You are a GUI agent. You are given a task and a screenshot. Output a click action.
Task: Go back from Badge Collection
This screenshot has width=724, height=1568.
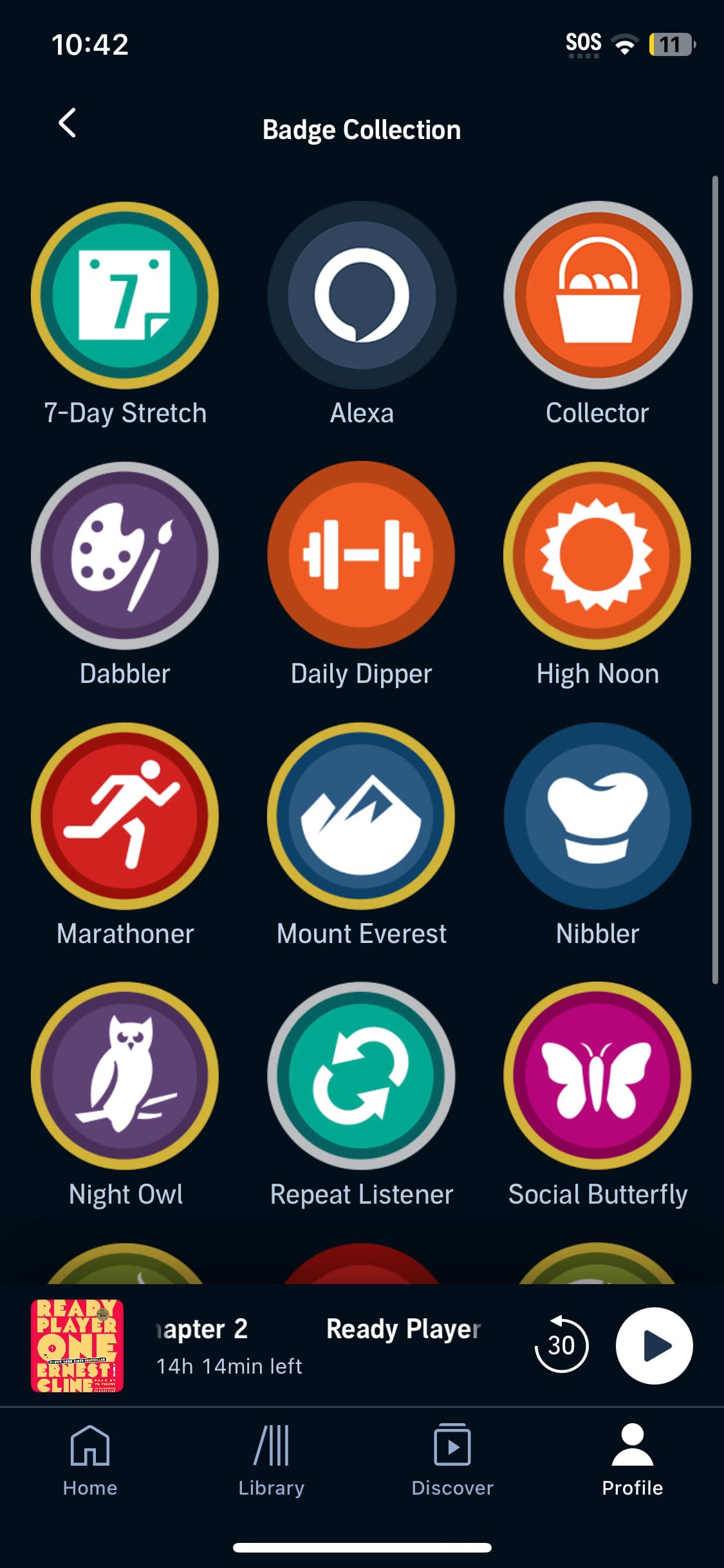coord(68,123)
